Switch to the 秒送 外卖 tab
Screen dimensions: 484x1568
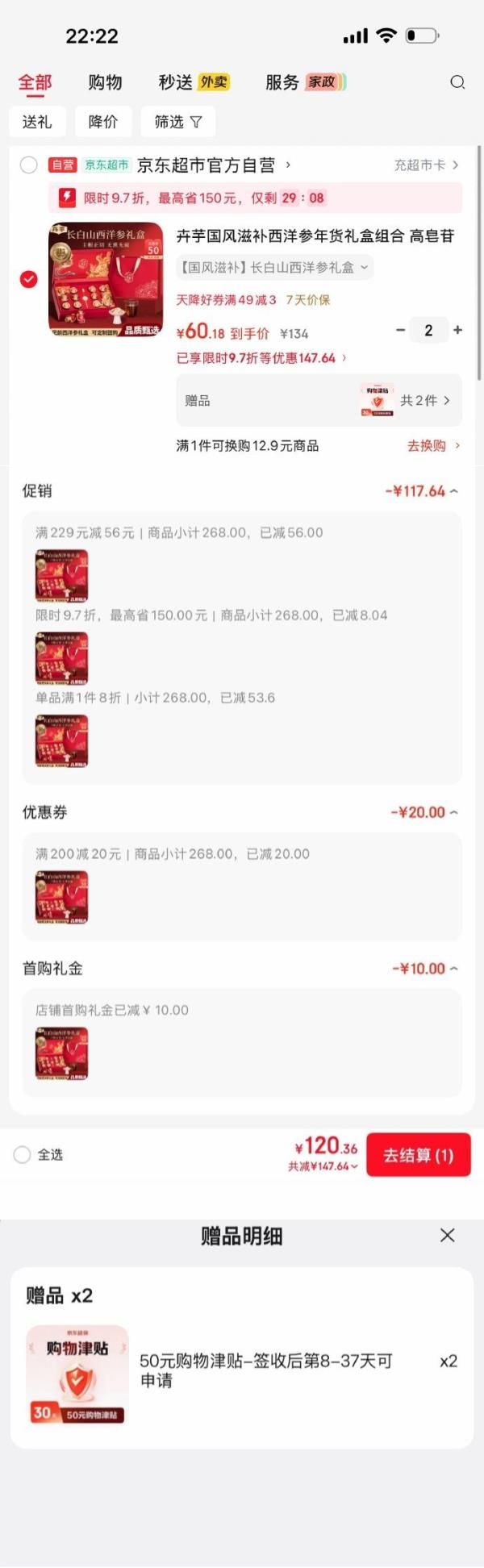click(194, 82)
